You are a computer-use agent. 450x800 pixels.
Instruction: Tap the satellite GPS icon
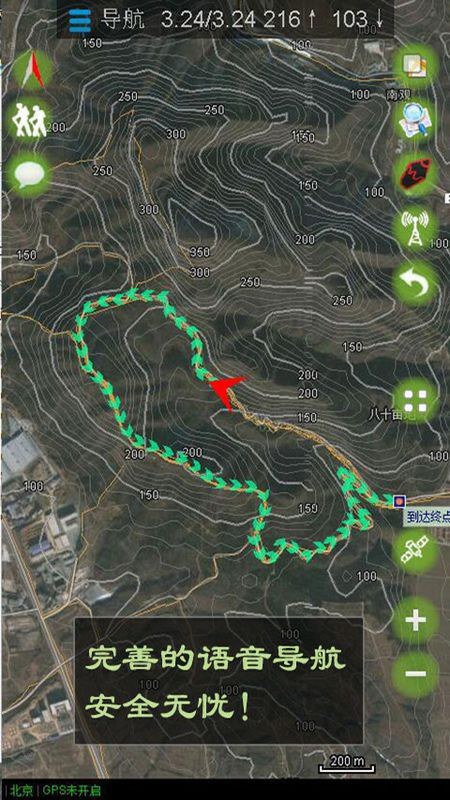tap(414, 552)
